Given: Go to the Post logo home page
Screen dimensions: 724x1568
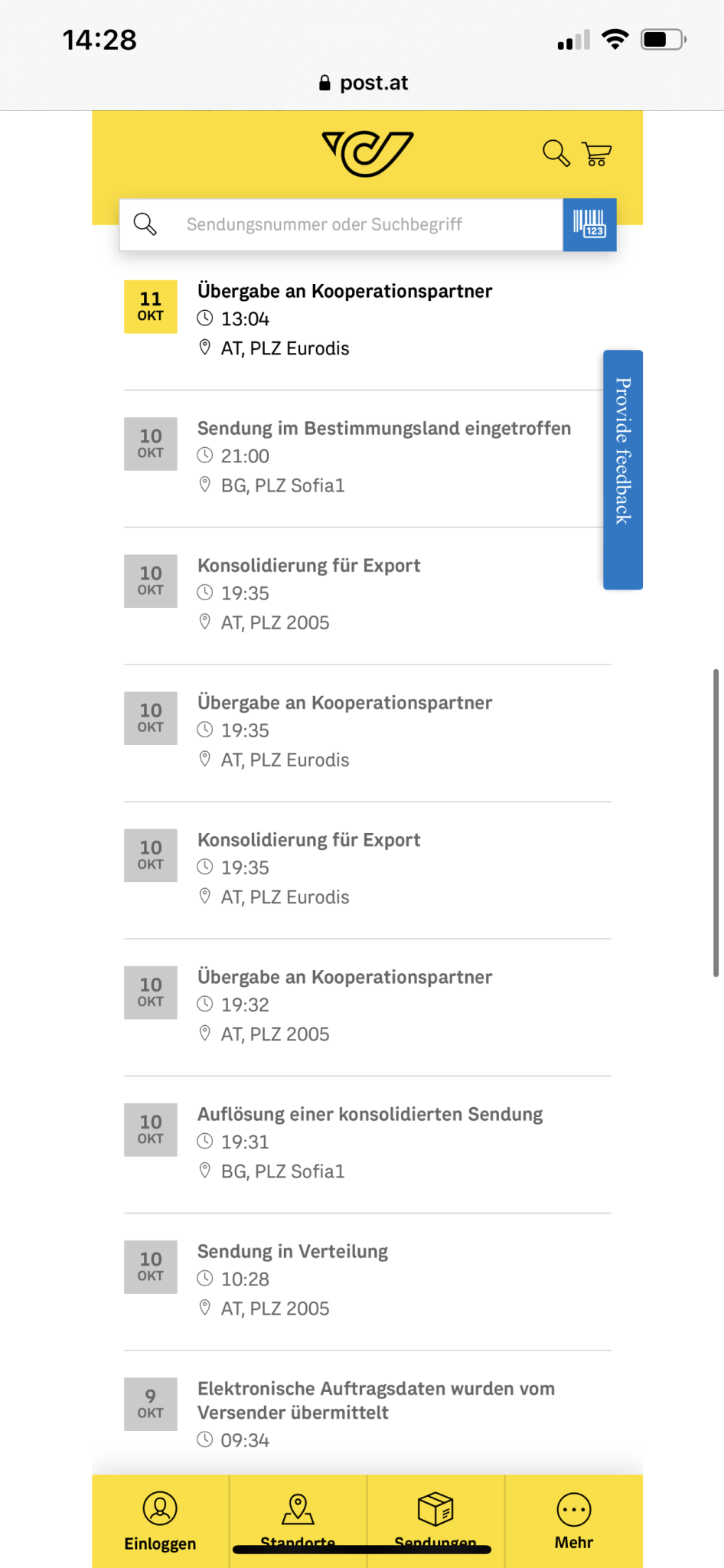Looking at the screenshot, I should (367, 153).
